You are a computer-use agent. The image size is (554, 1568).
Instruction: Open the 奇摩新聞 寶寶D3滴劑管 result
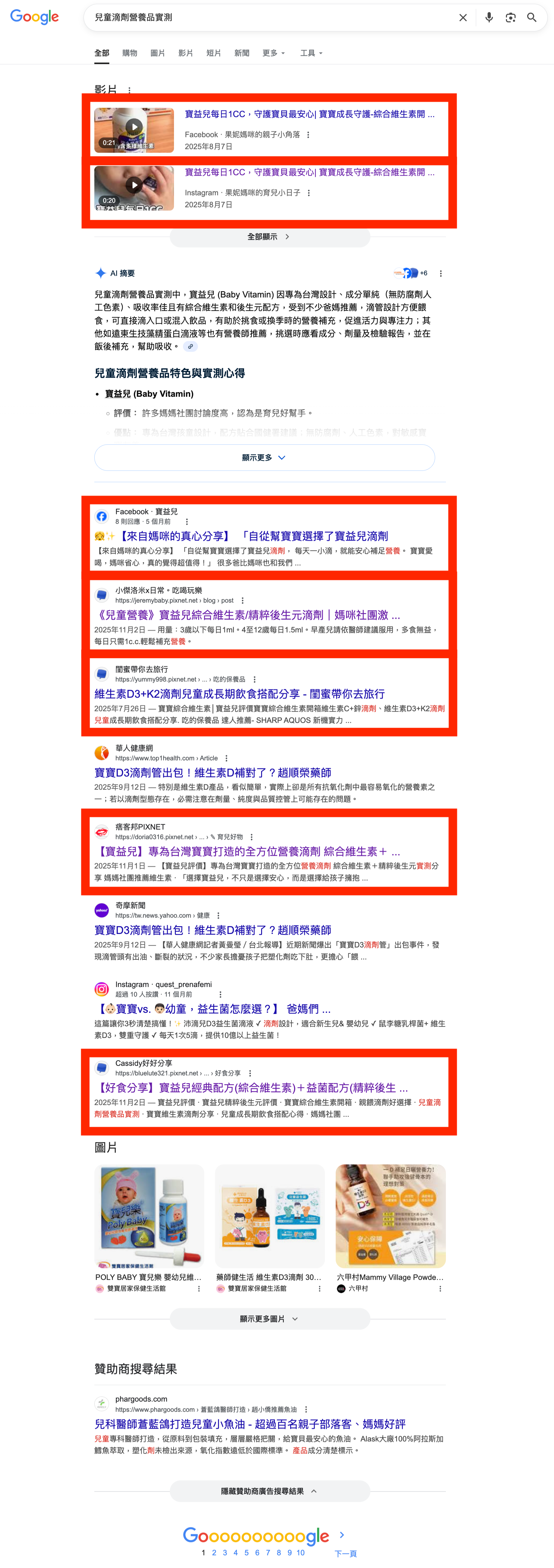[212, 930]
